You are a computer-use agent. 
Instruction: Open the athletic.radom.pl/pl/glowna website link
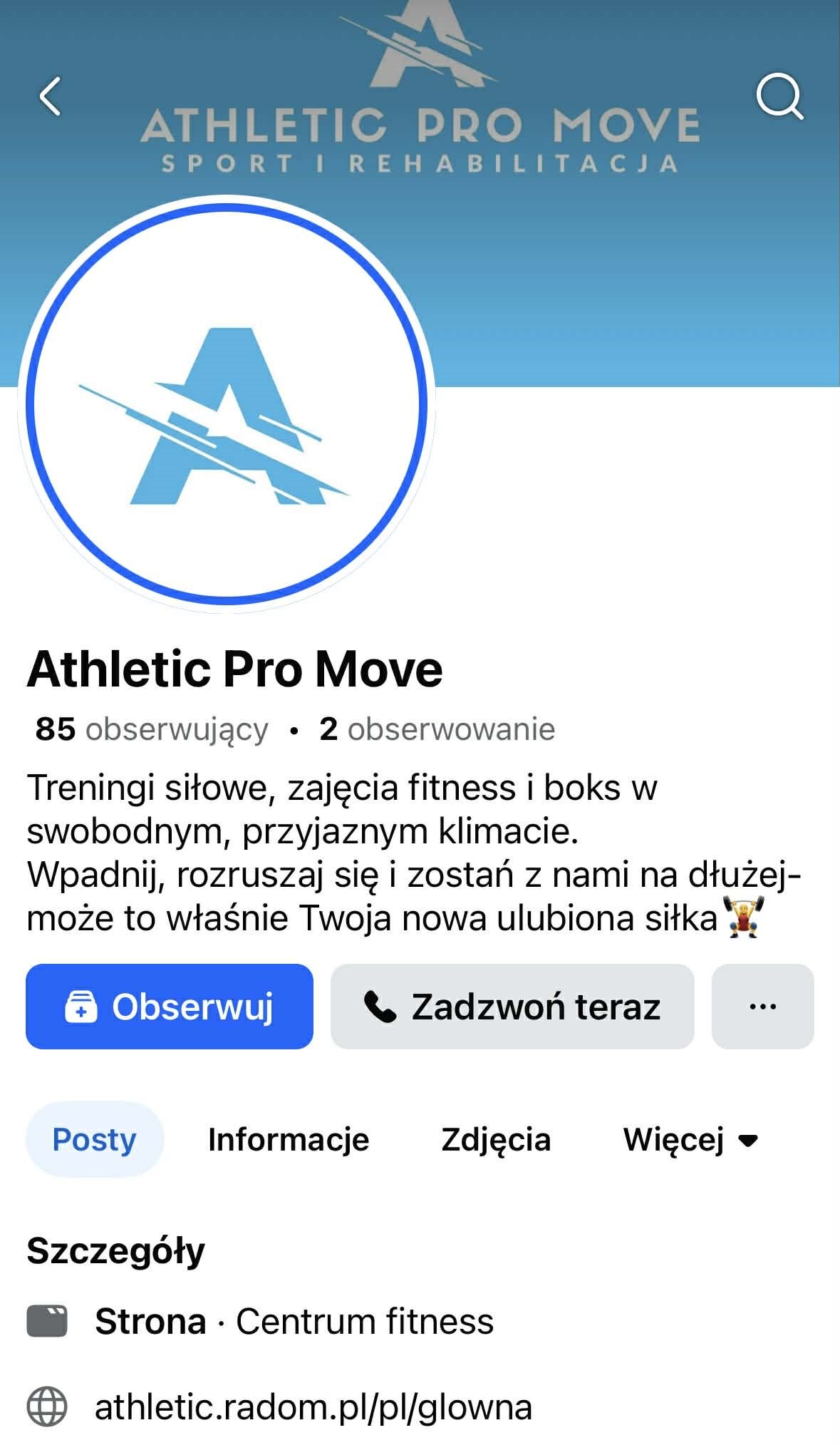click(313, 1407)
